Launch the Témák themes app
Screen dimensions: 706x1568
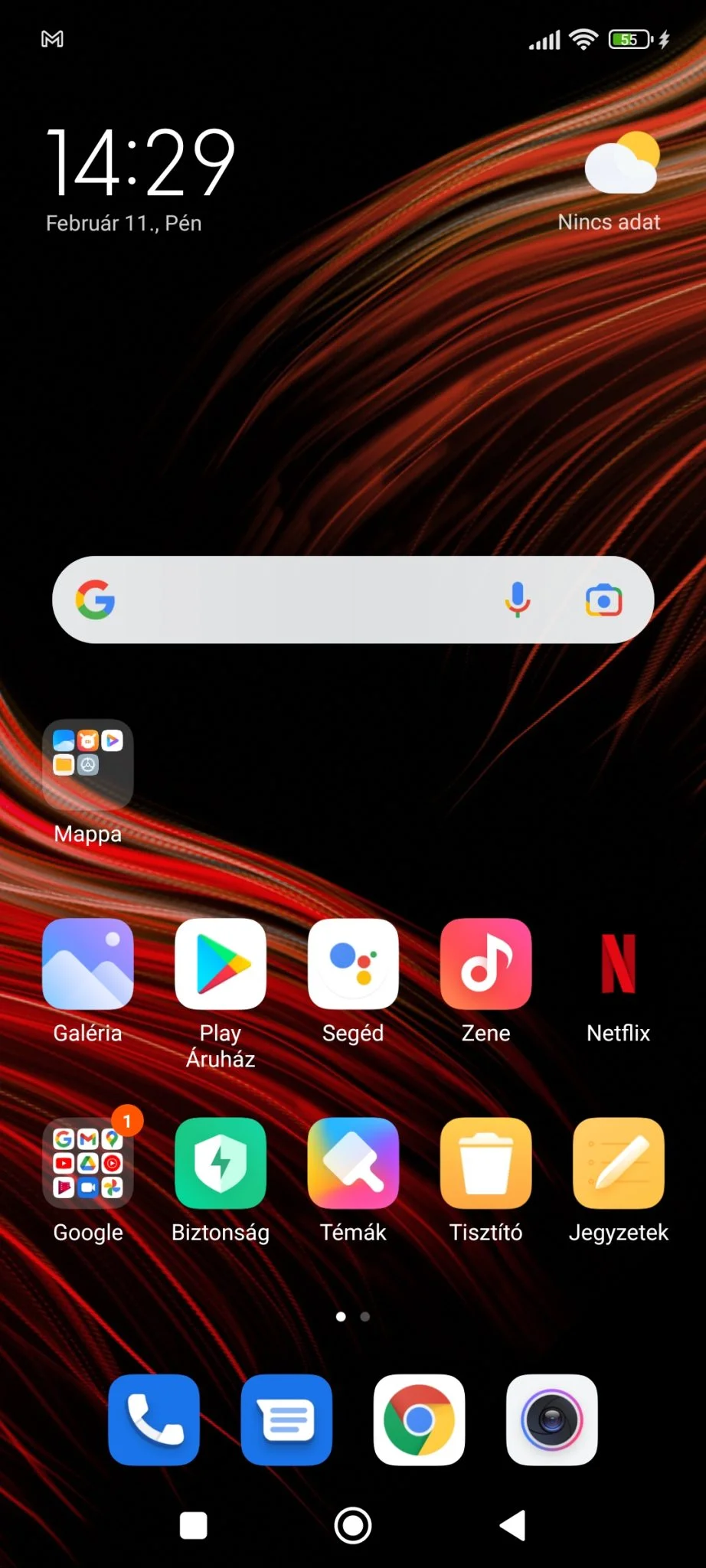coord(353,1163)
